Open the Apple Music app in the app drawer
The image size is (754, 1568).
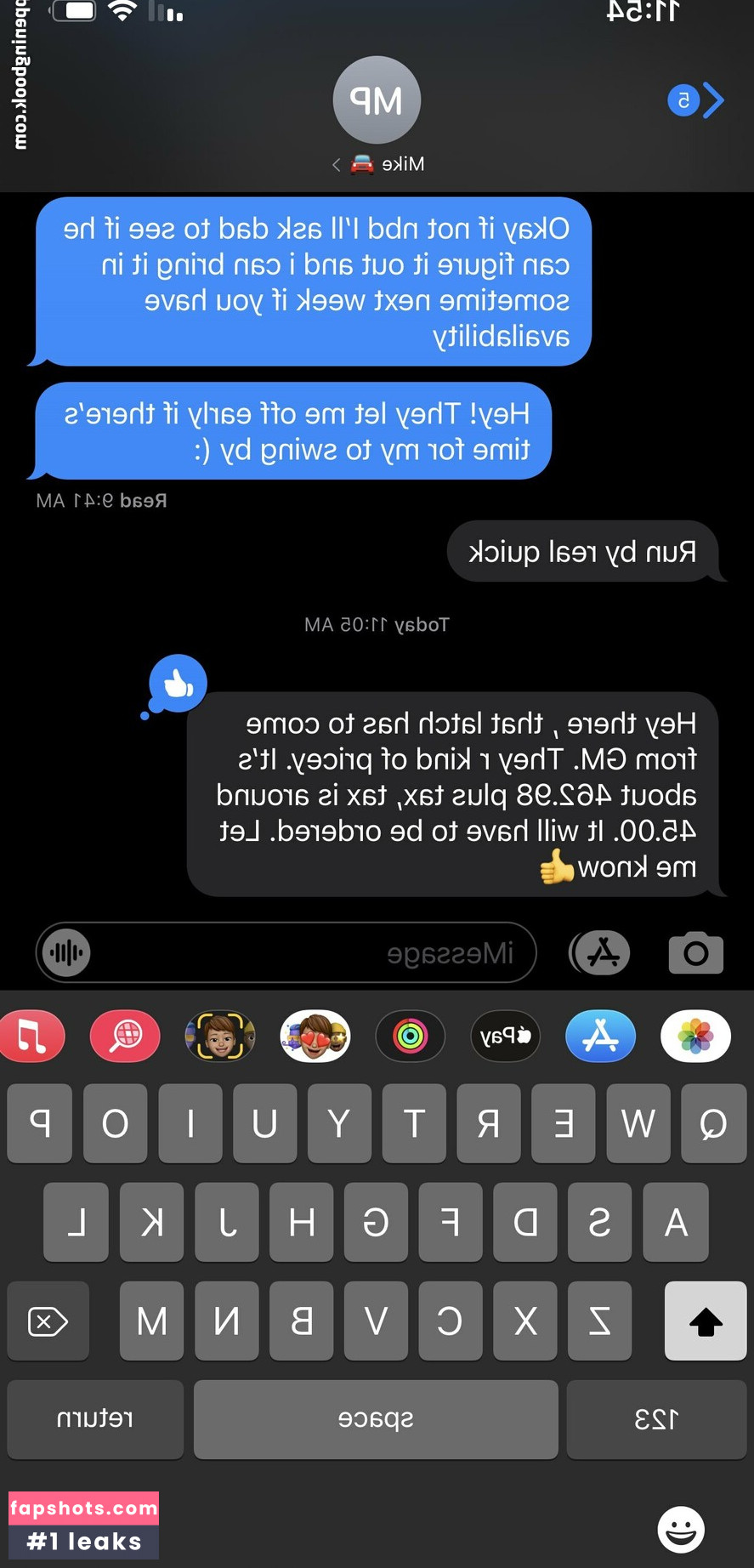point(31,1037)
